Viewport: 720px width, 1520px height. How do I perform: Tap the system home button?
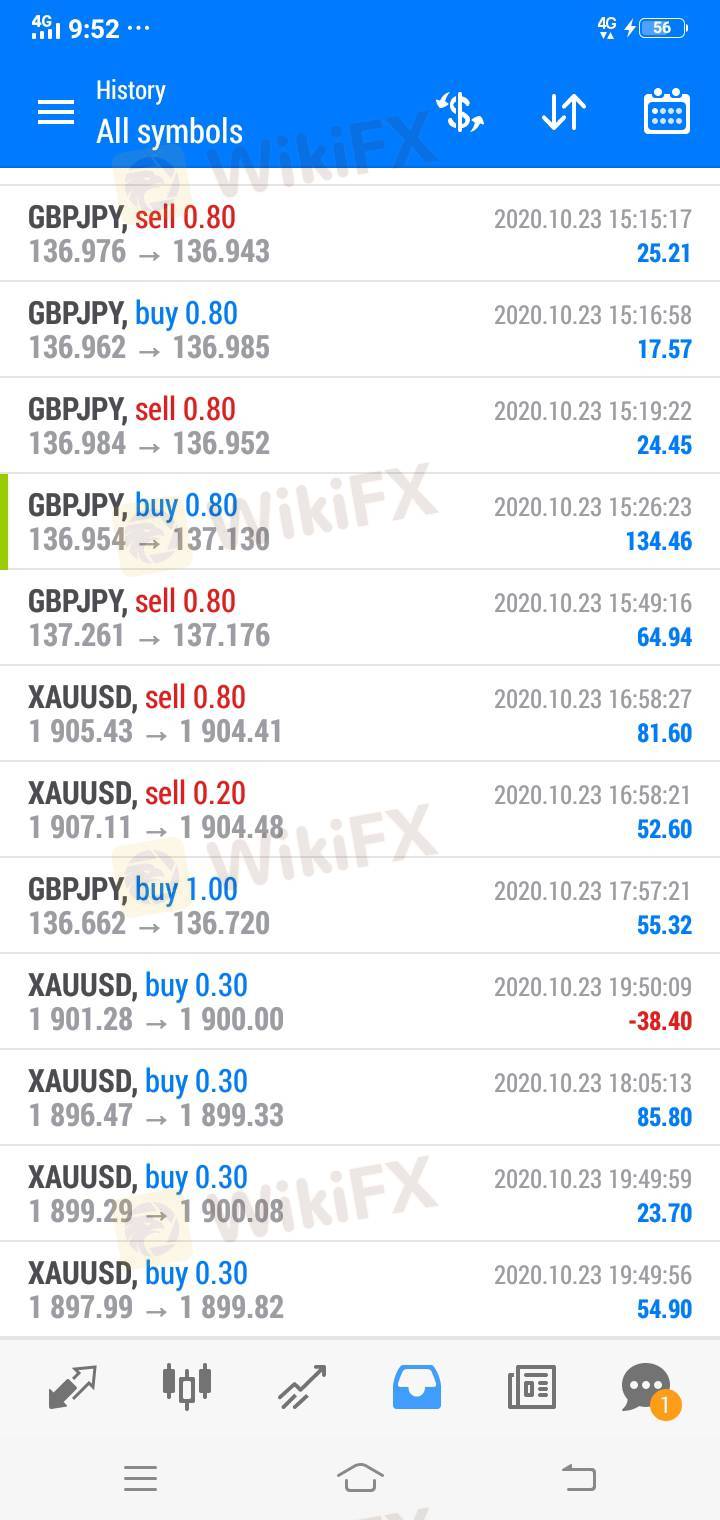point(360,1477)
